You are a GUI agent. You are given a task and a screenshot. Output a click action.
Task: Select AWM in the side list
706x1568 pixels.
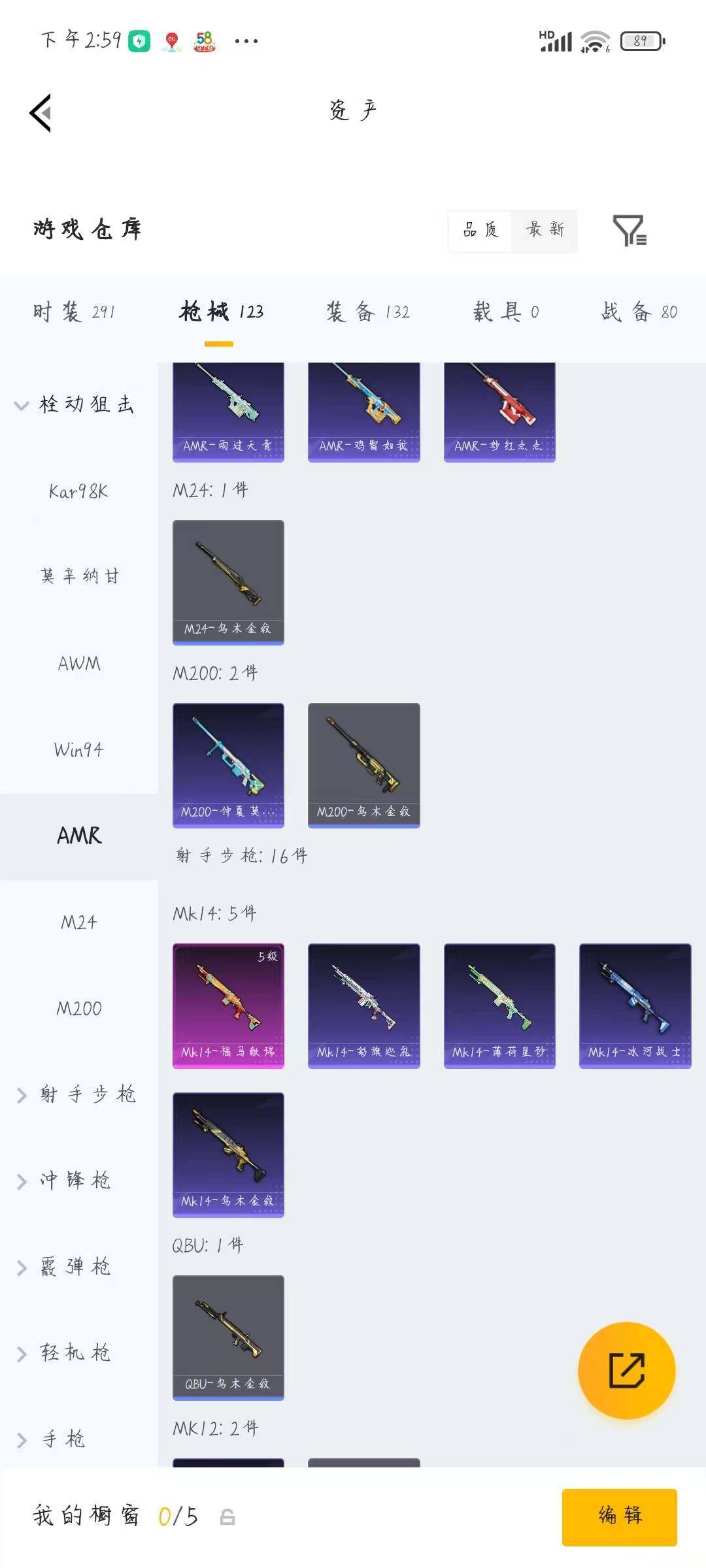coord(78,664)
